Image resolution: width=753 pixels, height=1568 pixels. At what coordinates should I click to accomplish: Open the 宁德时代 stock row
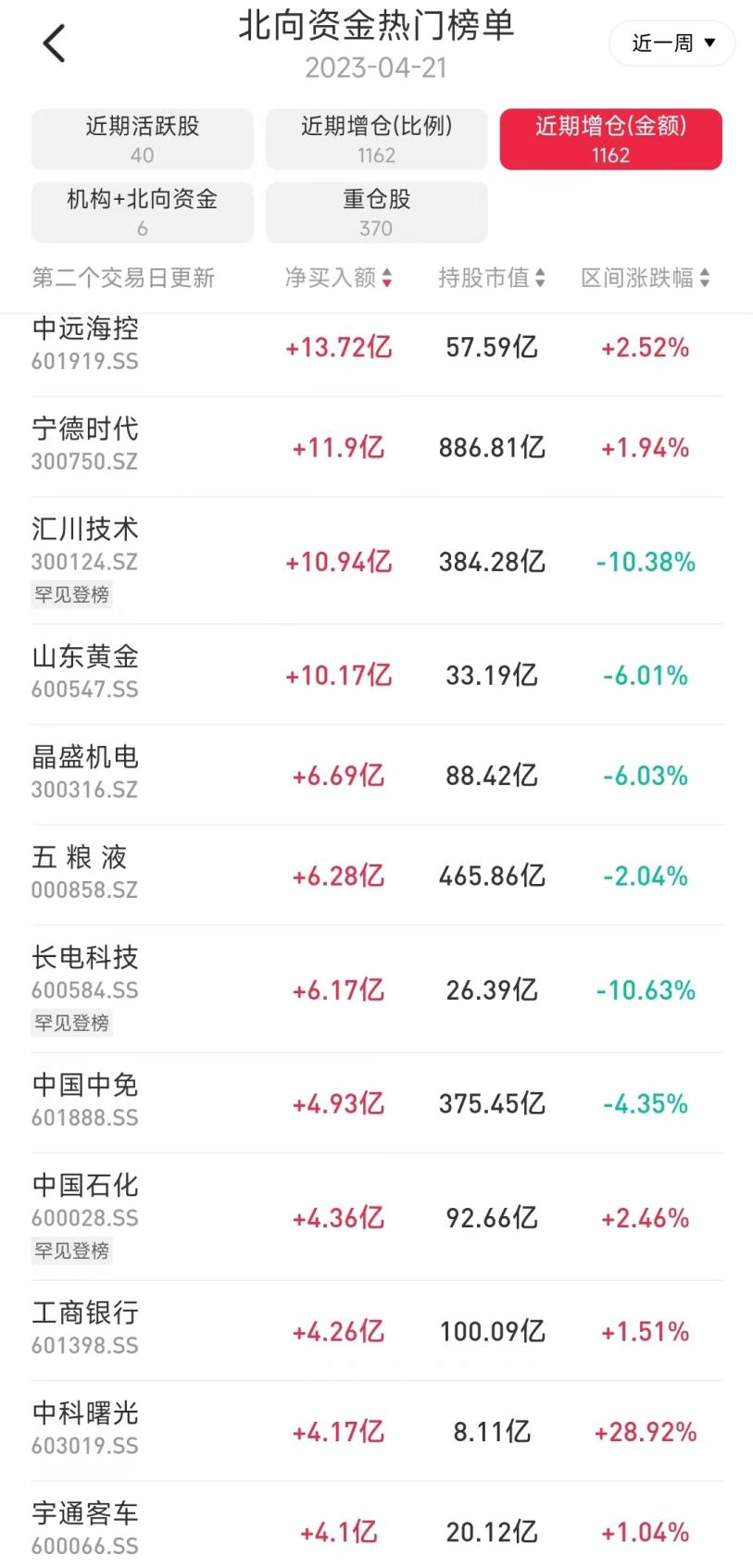376,447
